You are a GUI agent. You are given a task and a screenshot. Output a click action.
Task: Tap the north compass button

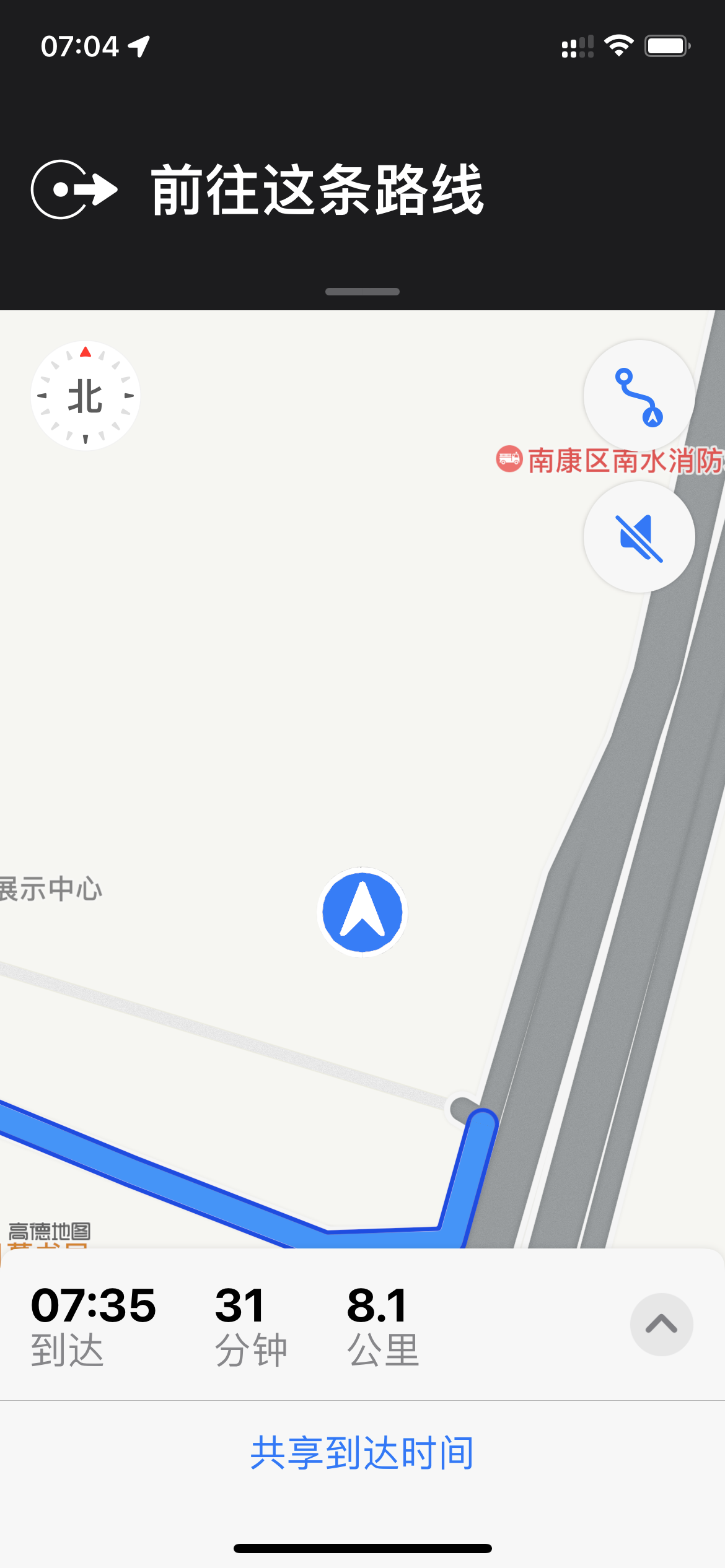point(86,396)
